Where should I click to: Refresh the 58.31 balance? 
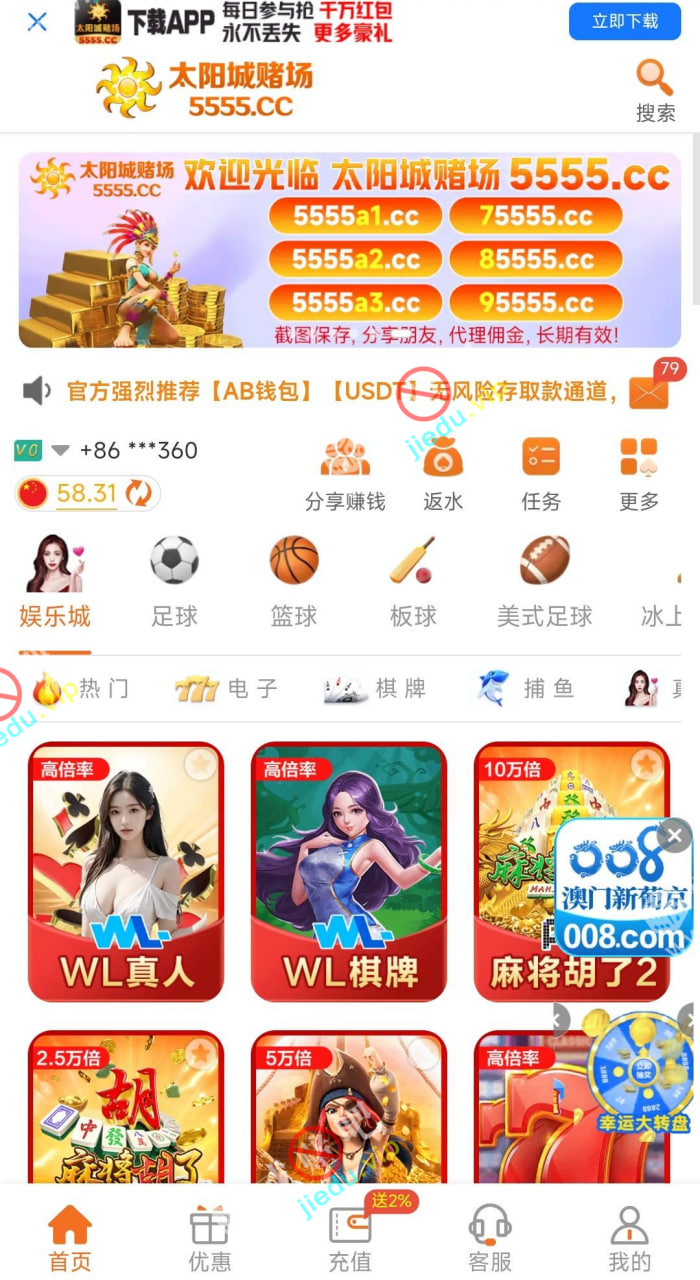click(138, 493)
